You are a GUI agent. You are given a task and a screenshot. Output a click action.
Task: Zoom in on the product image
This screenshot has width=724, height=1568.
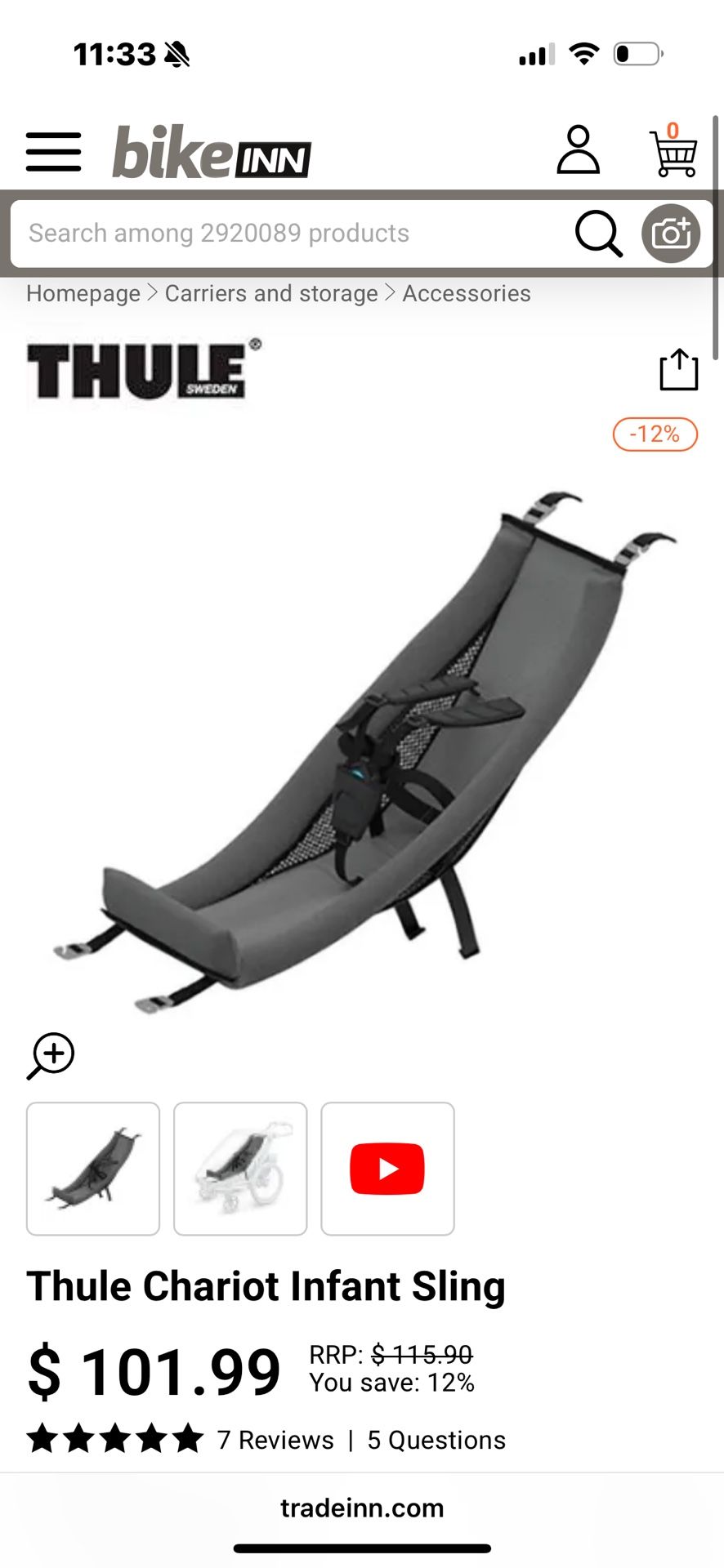51,1056
